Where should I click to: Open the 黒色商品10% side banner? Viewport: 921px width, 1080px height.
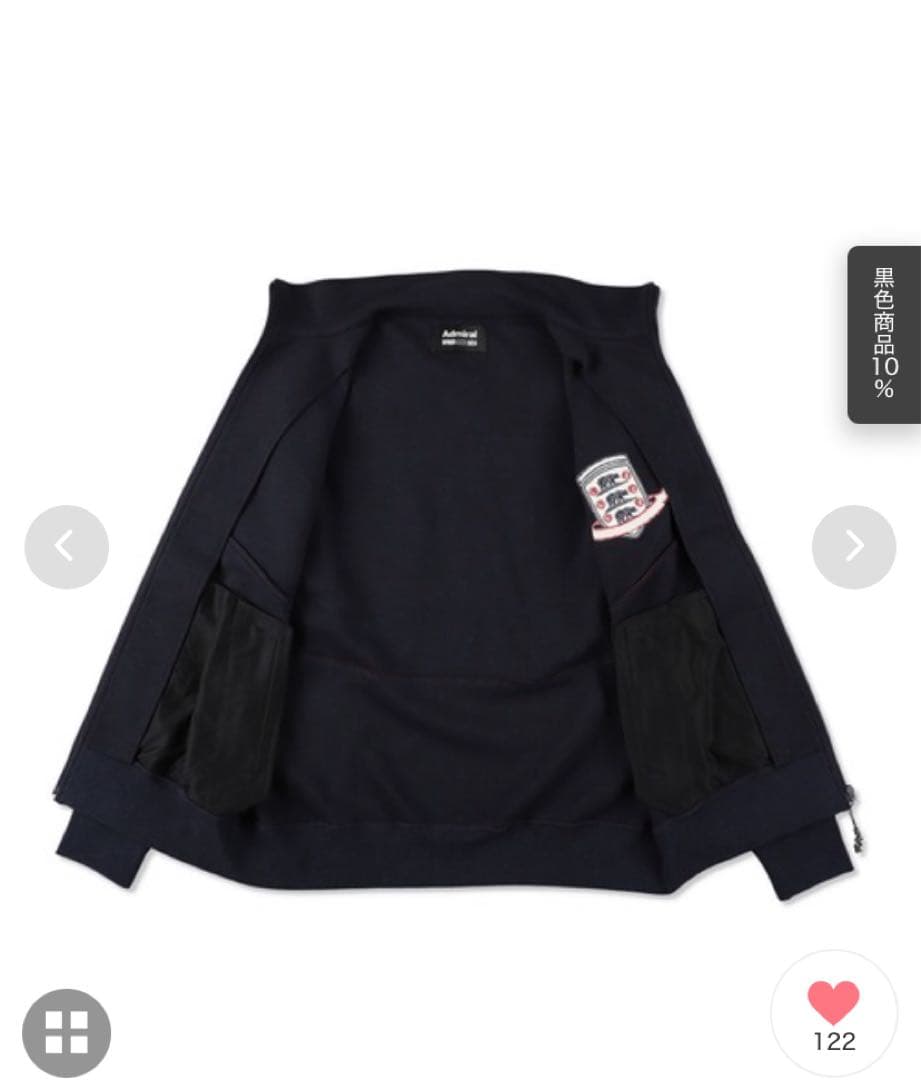(x=884, y=334)
